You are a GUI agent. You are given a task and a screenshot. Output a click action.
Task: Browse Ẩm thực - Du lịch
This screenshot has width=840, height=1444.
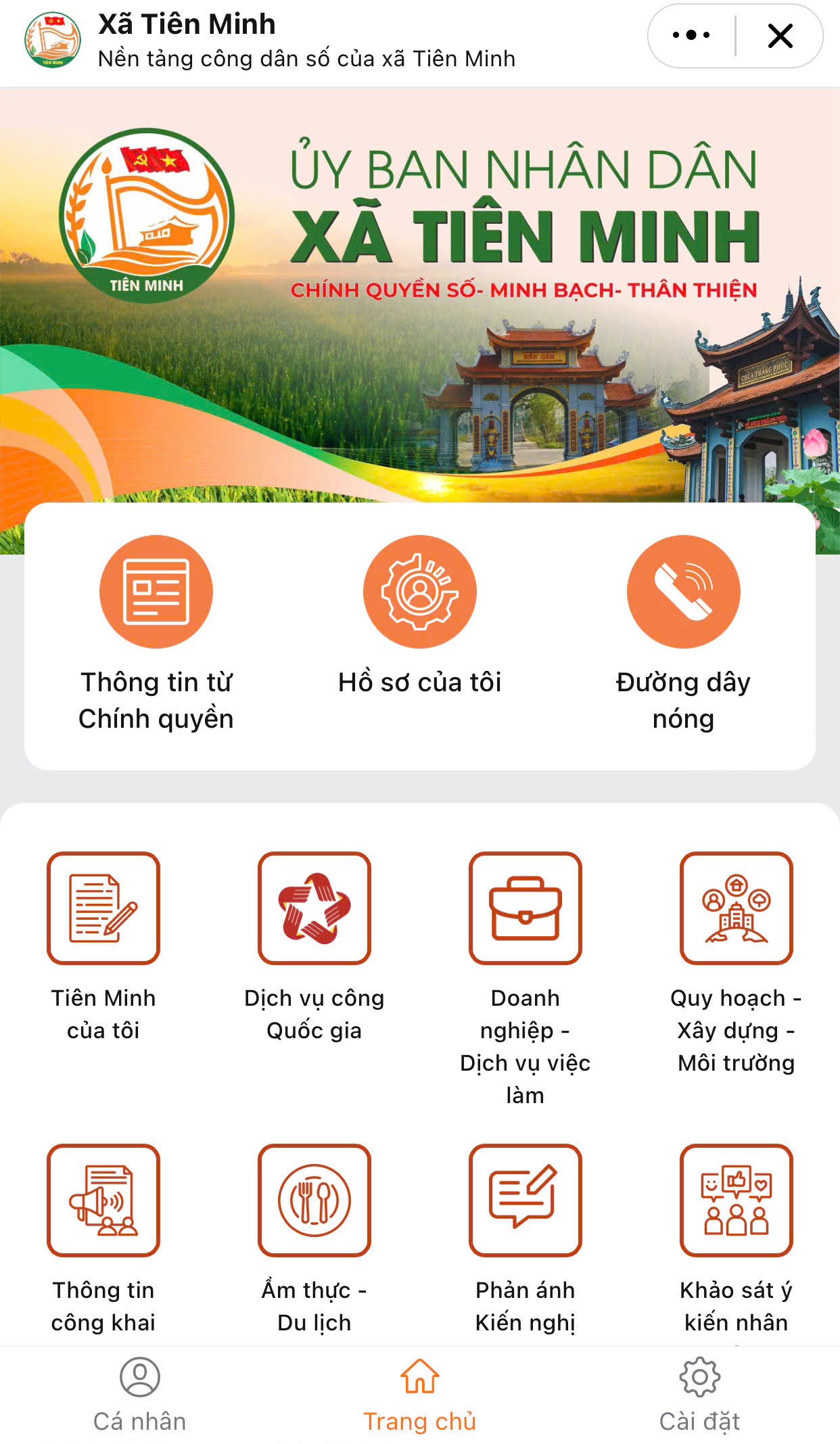(x=314, y=1200)
